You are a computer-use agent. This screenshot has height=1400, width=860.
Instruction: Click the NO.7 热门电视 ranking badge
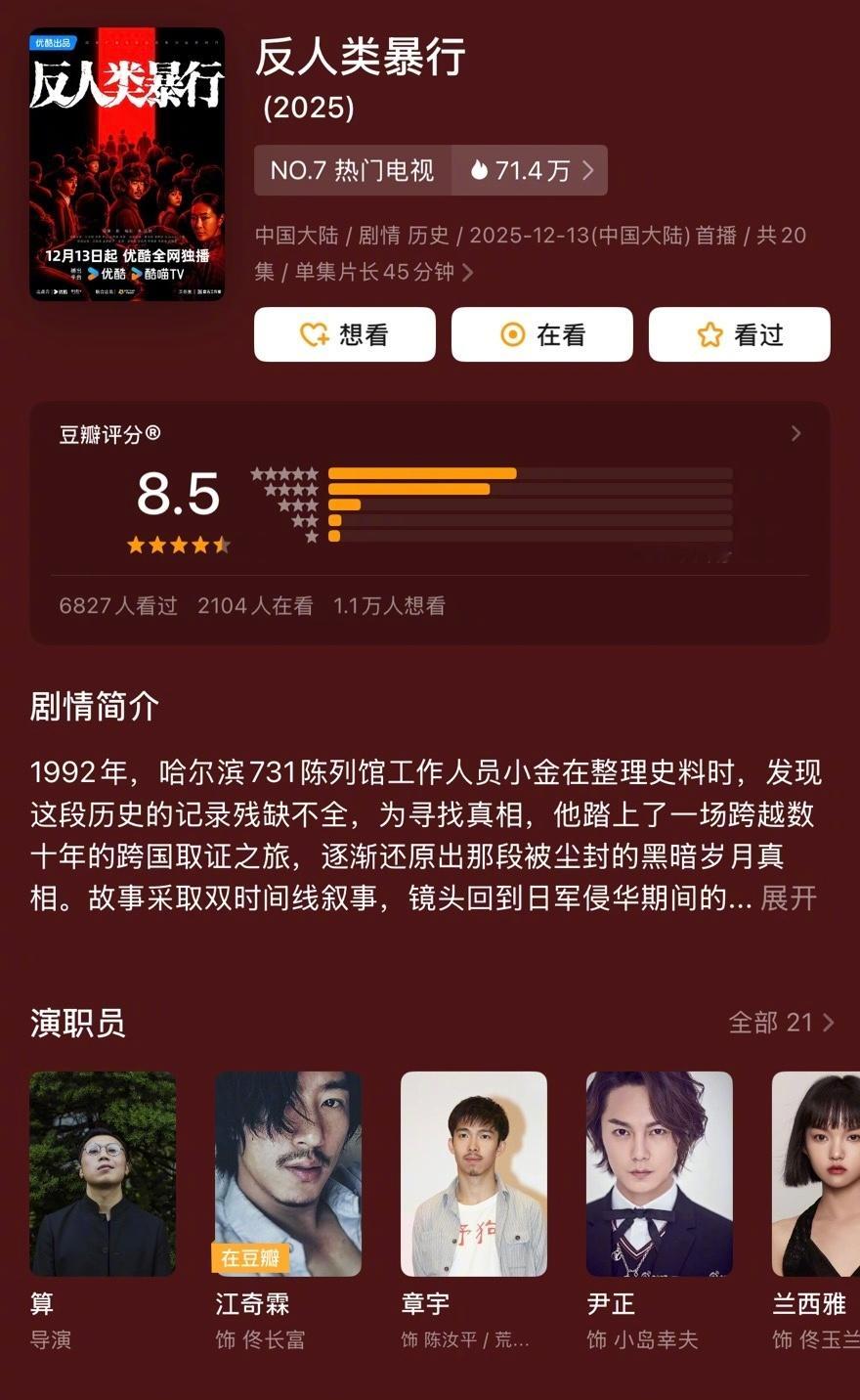click(353, 169)
